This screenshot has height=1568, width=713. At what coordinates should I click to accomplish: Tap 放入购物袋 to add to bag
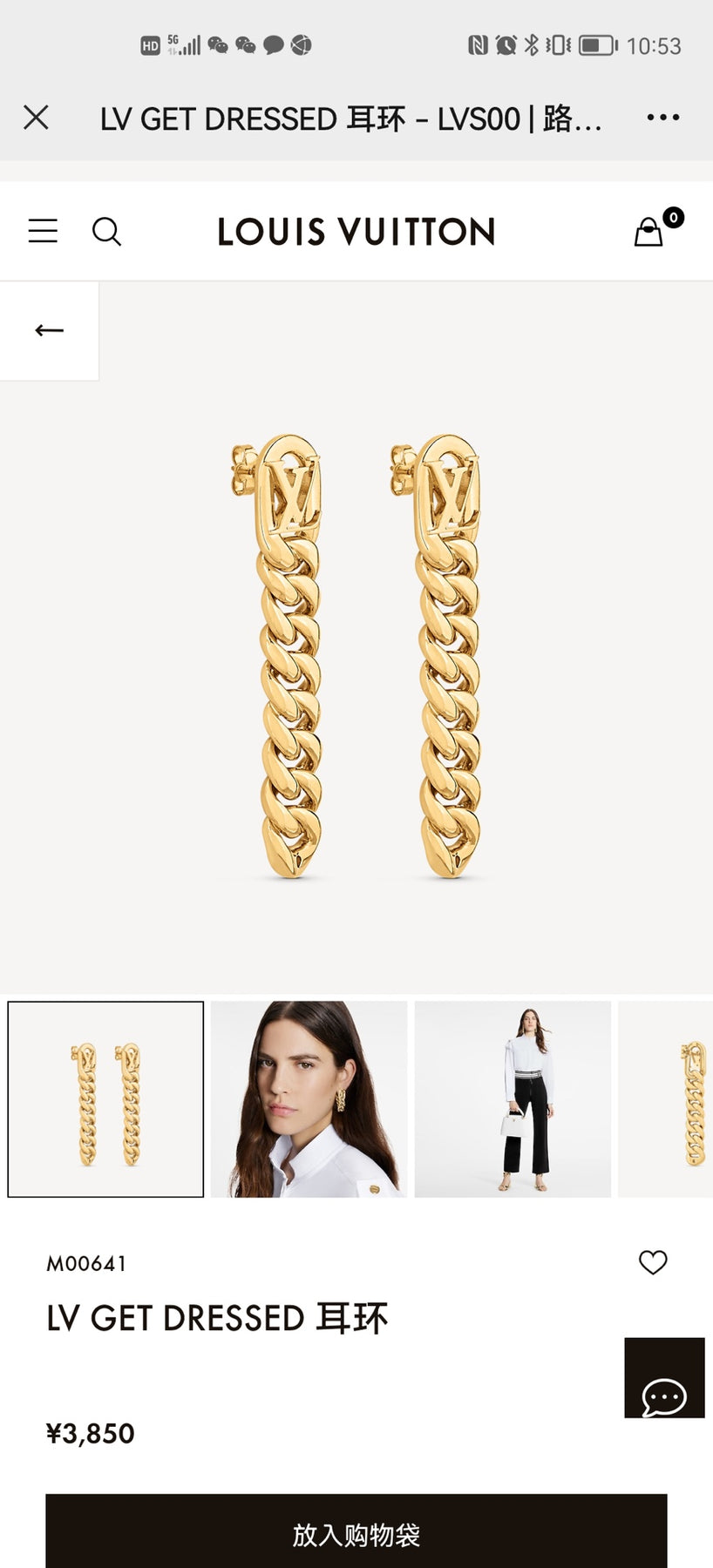point(356,1533)
